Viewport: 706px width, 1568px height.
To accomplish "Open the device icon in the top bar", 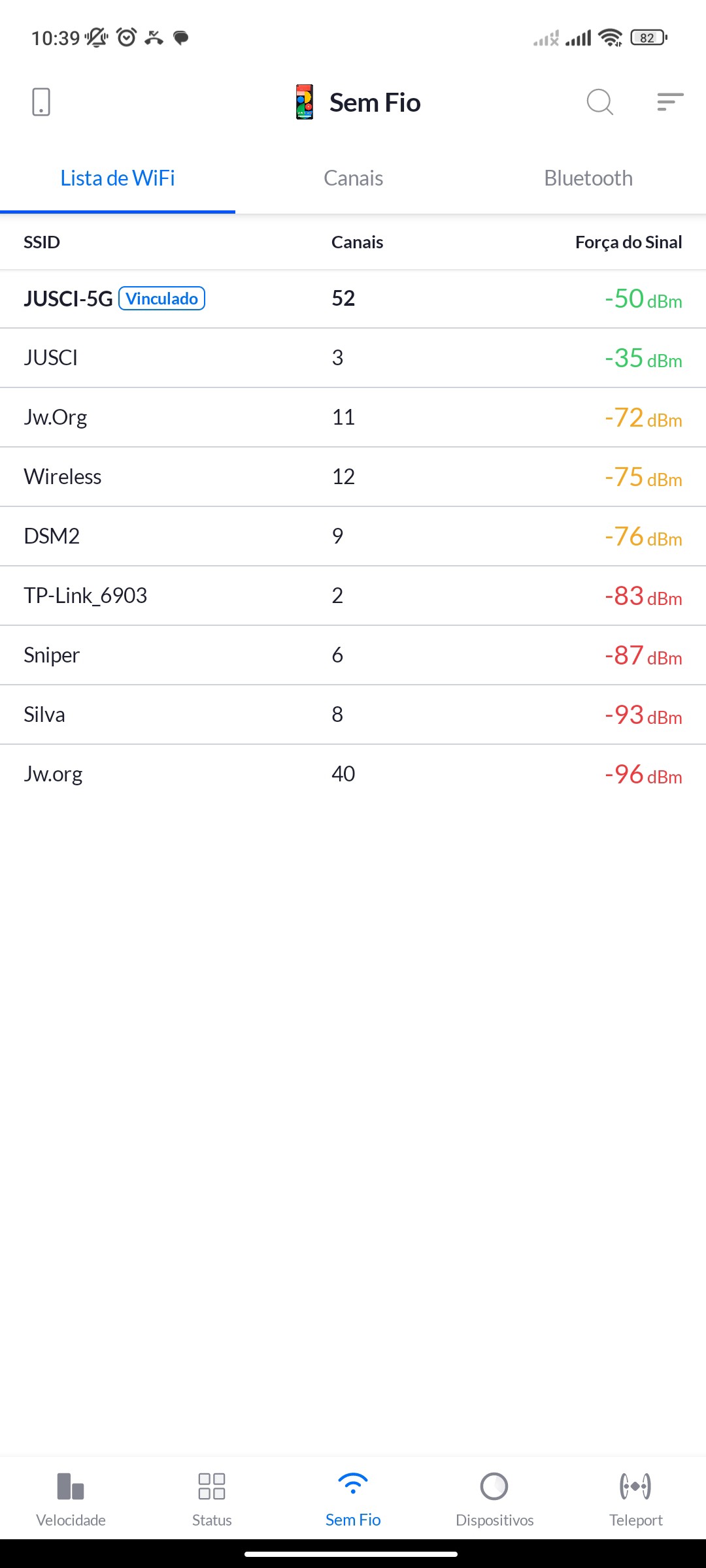I will click(41, 103).
